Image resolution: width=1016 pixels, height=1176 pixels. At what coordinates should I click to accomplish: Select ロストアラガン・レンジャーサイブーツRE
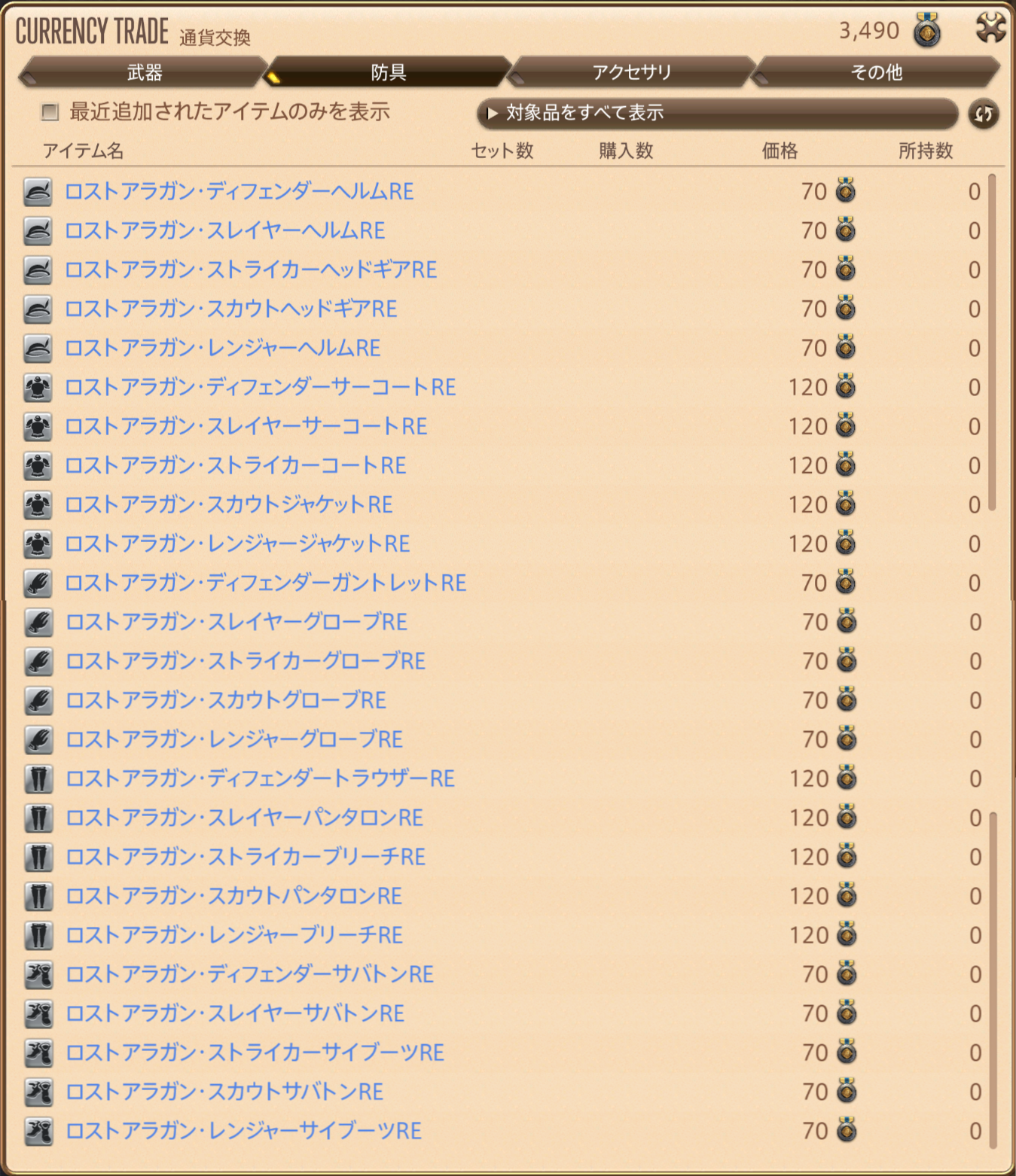point(243,1131)
